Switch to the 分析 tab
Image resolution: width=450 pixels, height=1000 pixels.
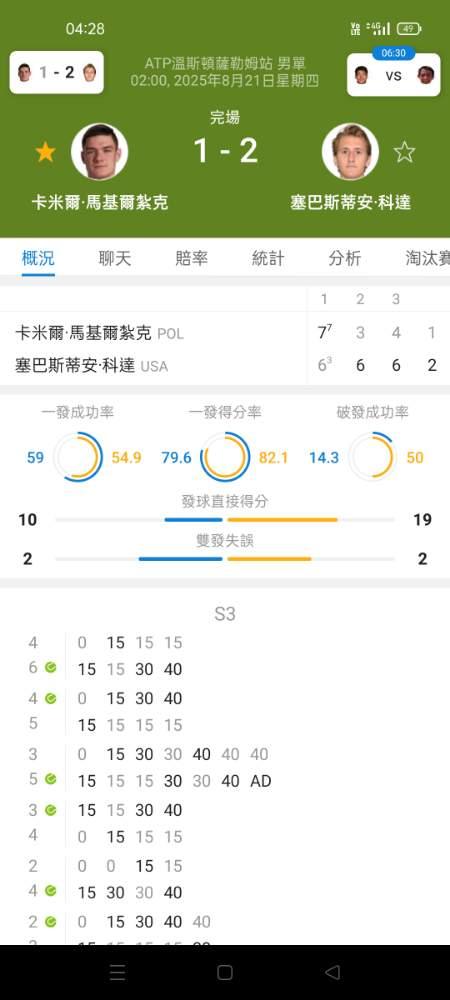(345, 258)
